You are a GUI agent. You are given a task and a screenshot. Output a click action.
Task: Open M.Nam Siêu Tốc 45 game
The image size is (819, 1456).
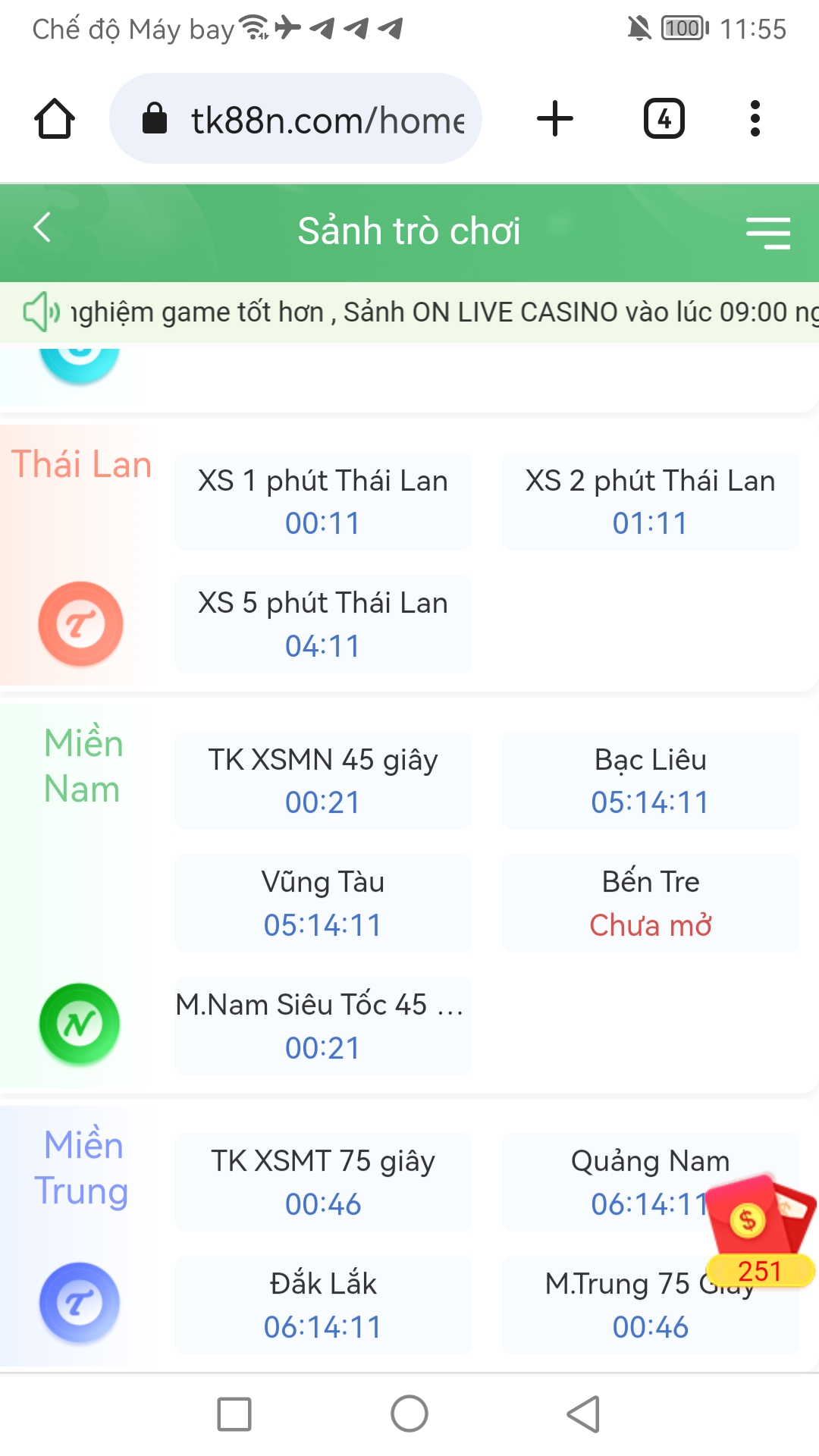point(323,1025)
